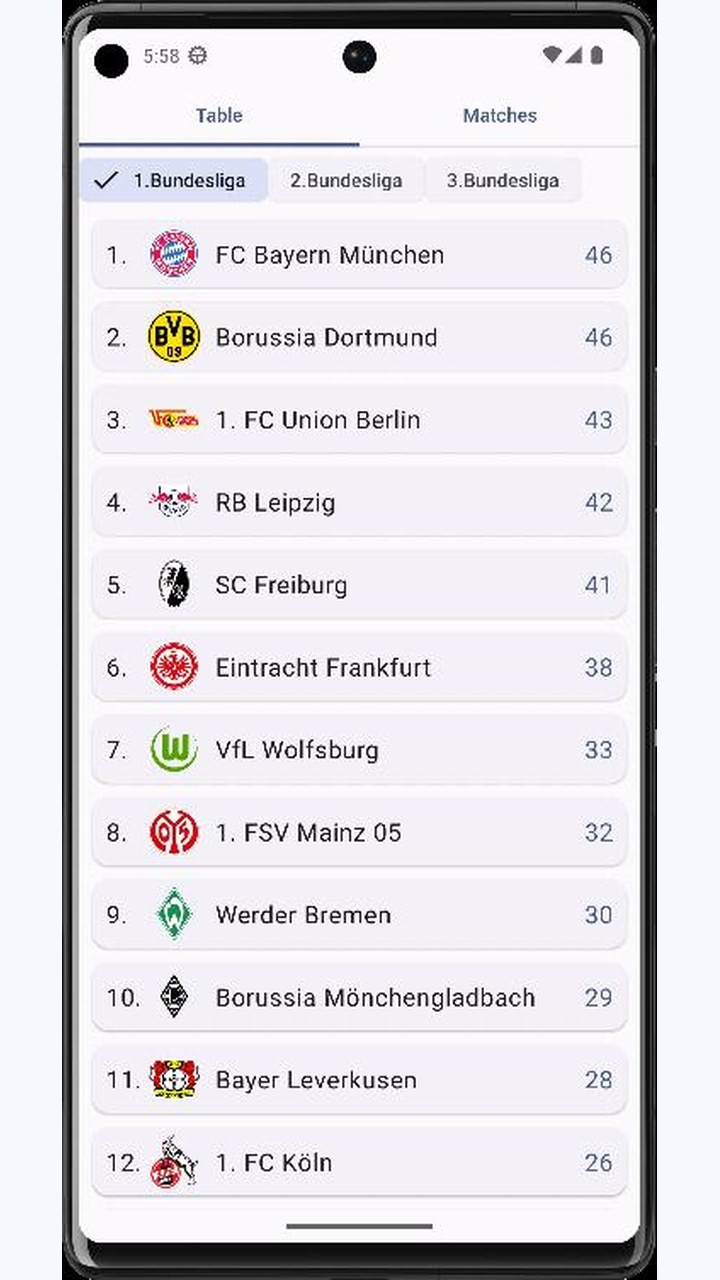Tap the selected 1.Bundesliga chip
The width and height of the screenshot is (720, 1280).
click(173, 181)
